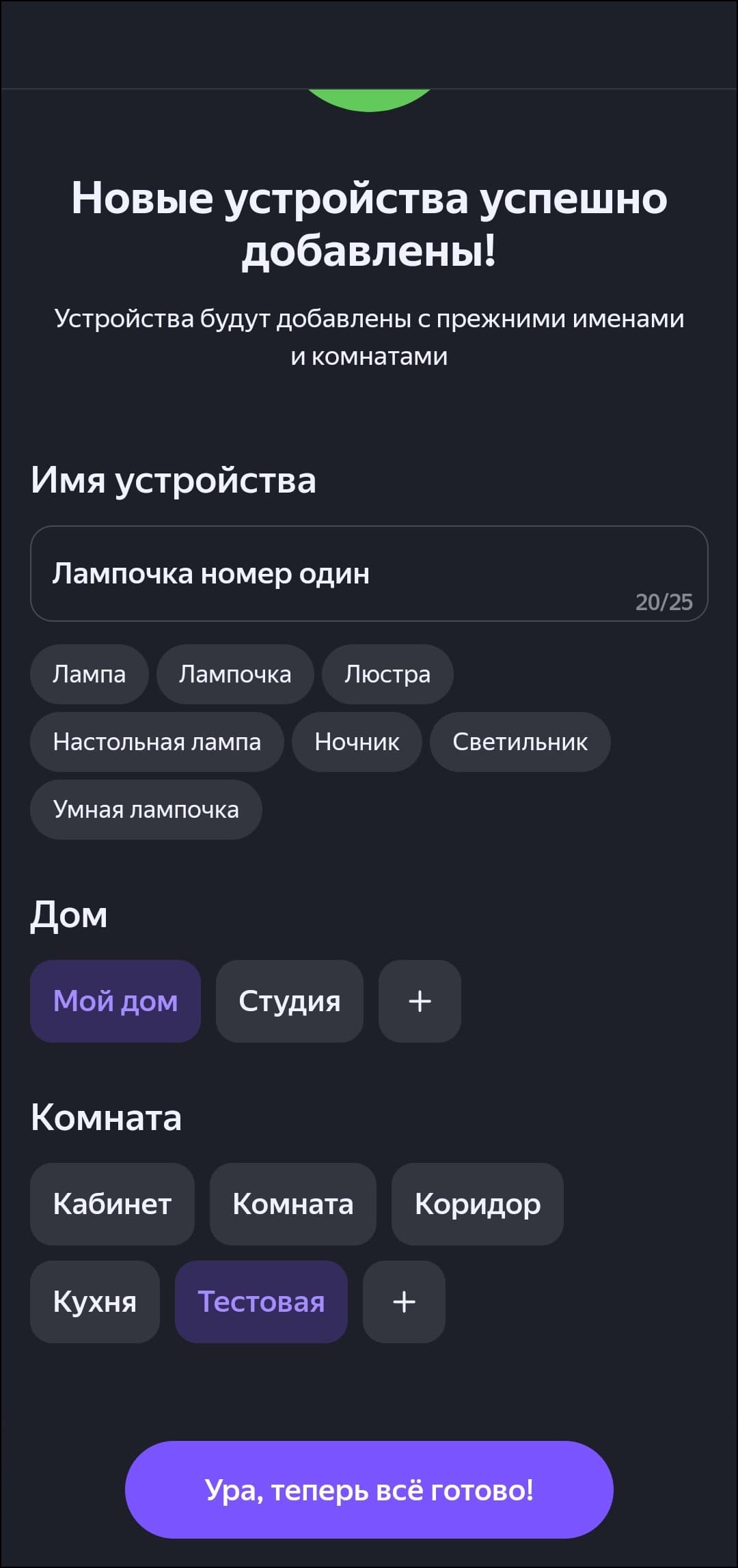Pick Кухня as the room

pos(95,1302)
